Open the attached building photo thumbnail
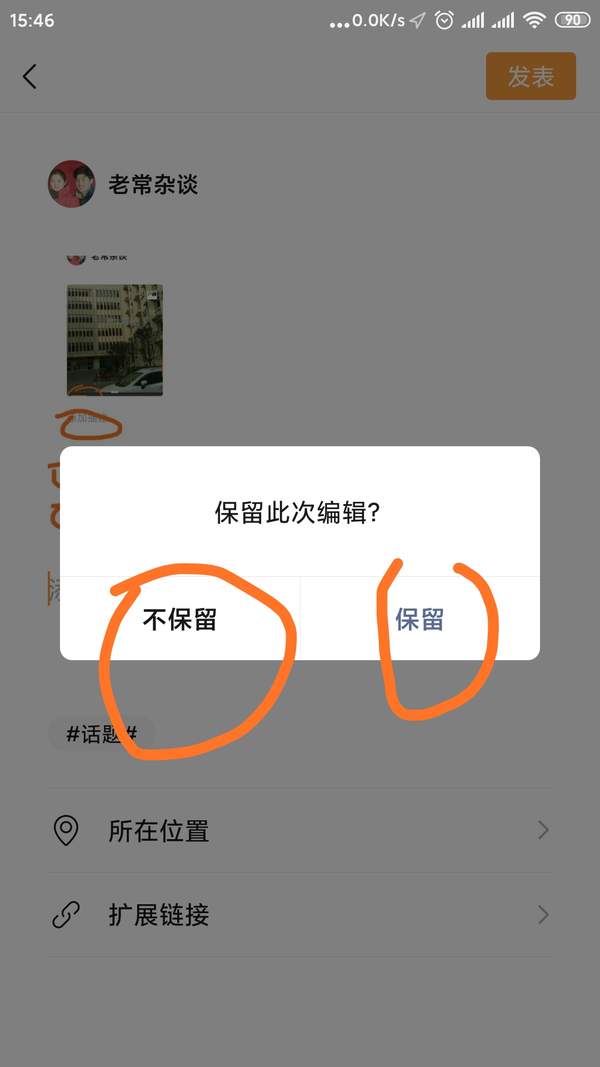 [115, 340]
